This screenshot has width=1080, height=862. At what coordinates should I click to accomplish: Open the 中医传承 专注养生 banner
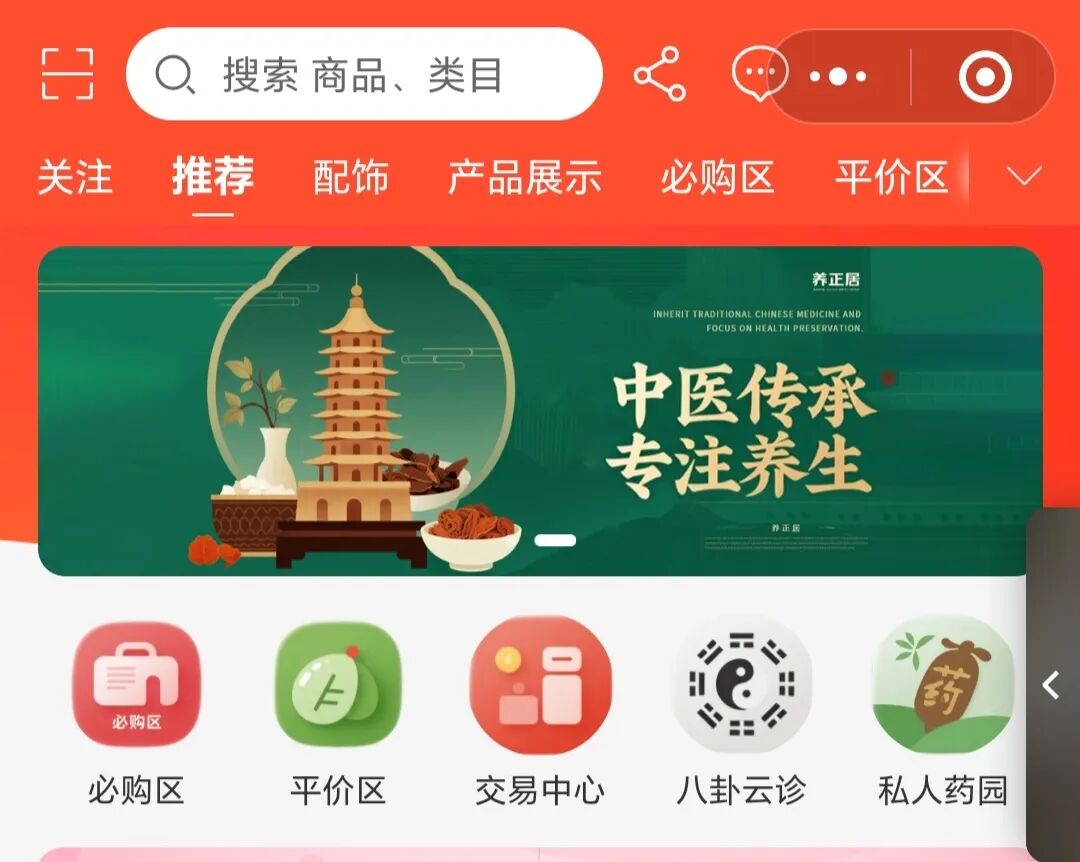coord(540,410)
